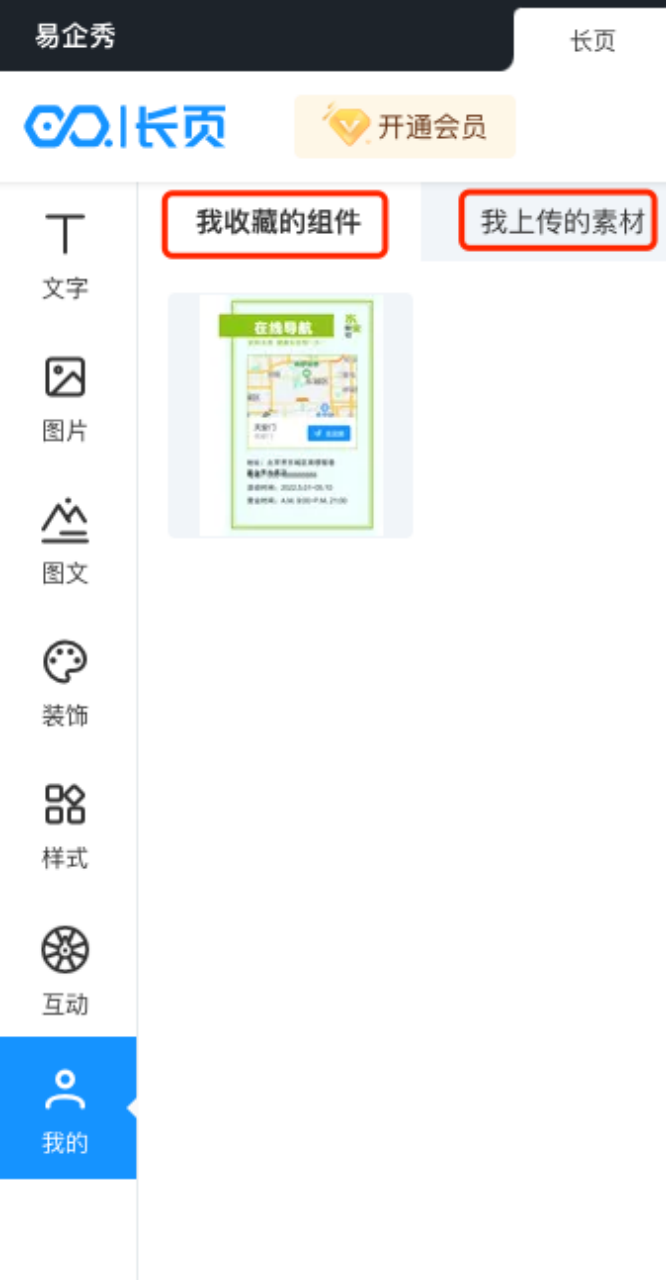Switch to 我收藏的组件 tab
666x1280 pixels.
[x=277, y=222]
